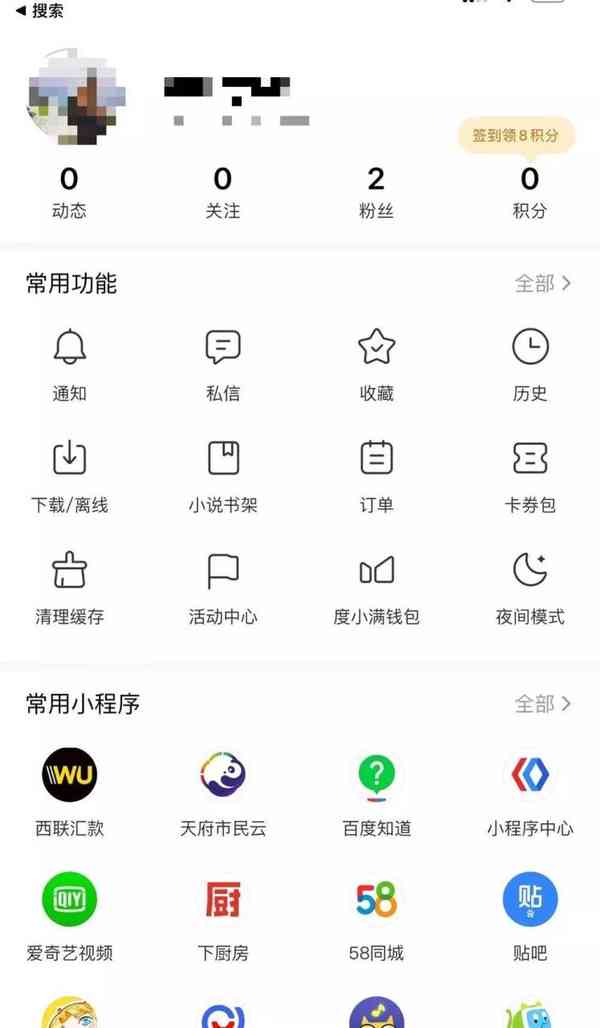This screenshot has width=600, height=1028.
Task: Open 百度知道 mini program
Action: point(376,790)
